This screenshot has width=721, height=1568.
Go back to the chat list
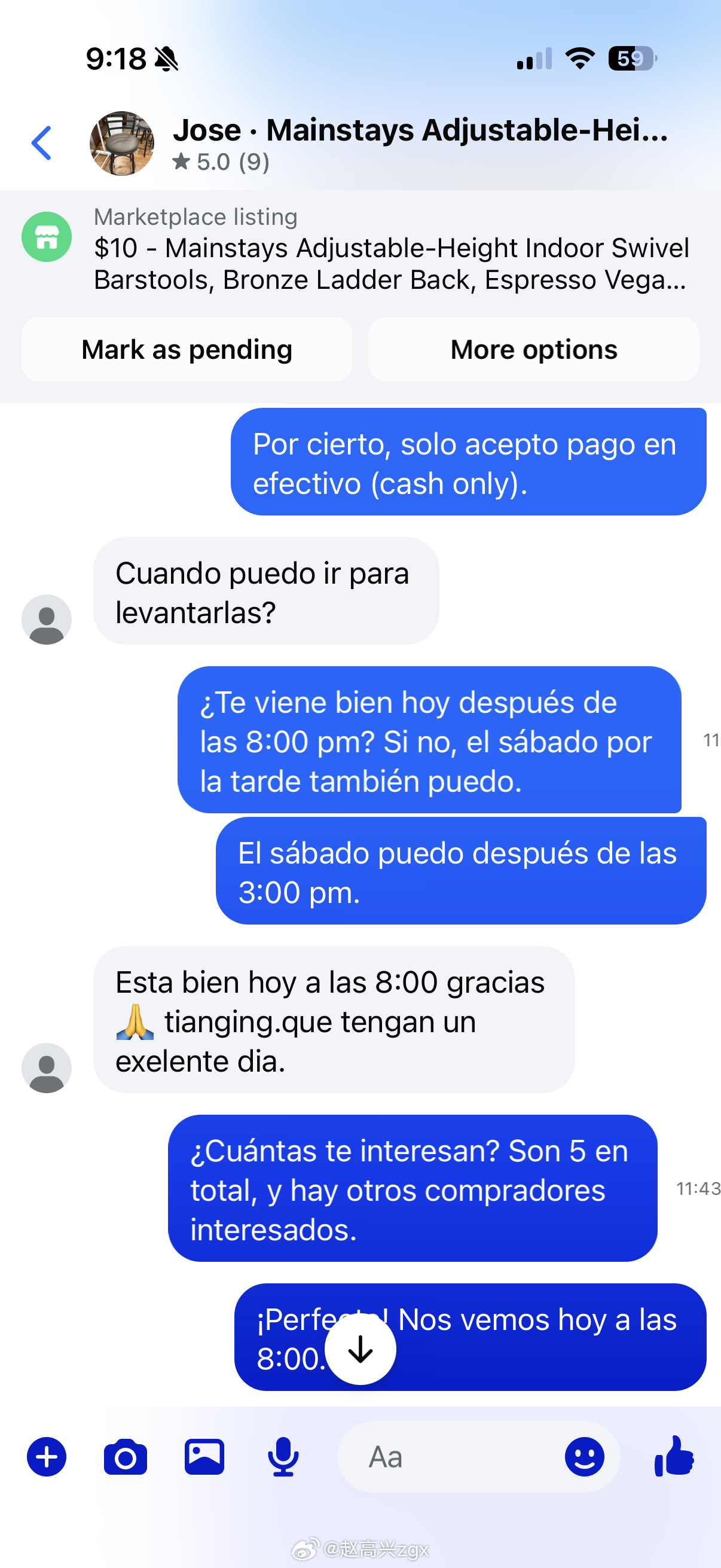(41, 143)
